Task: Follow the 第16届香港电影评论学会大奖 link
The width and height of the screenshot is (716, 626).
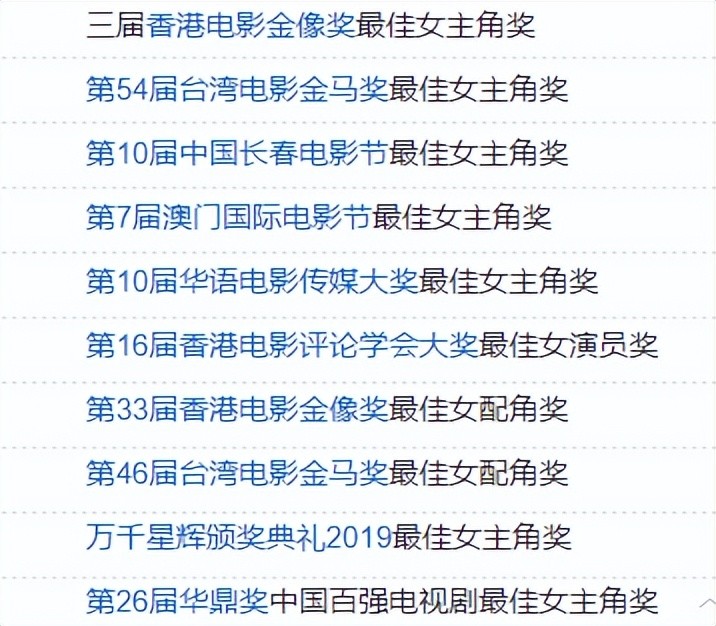Action: [x=282, y=345]
